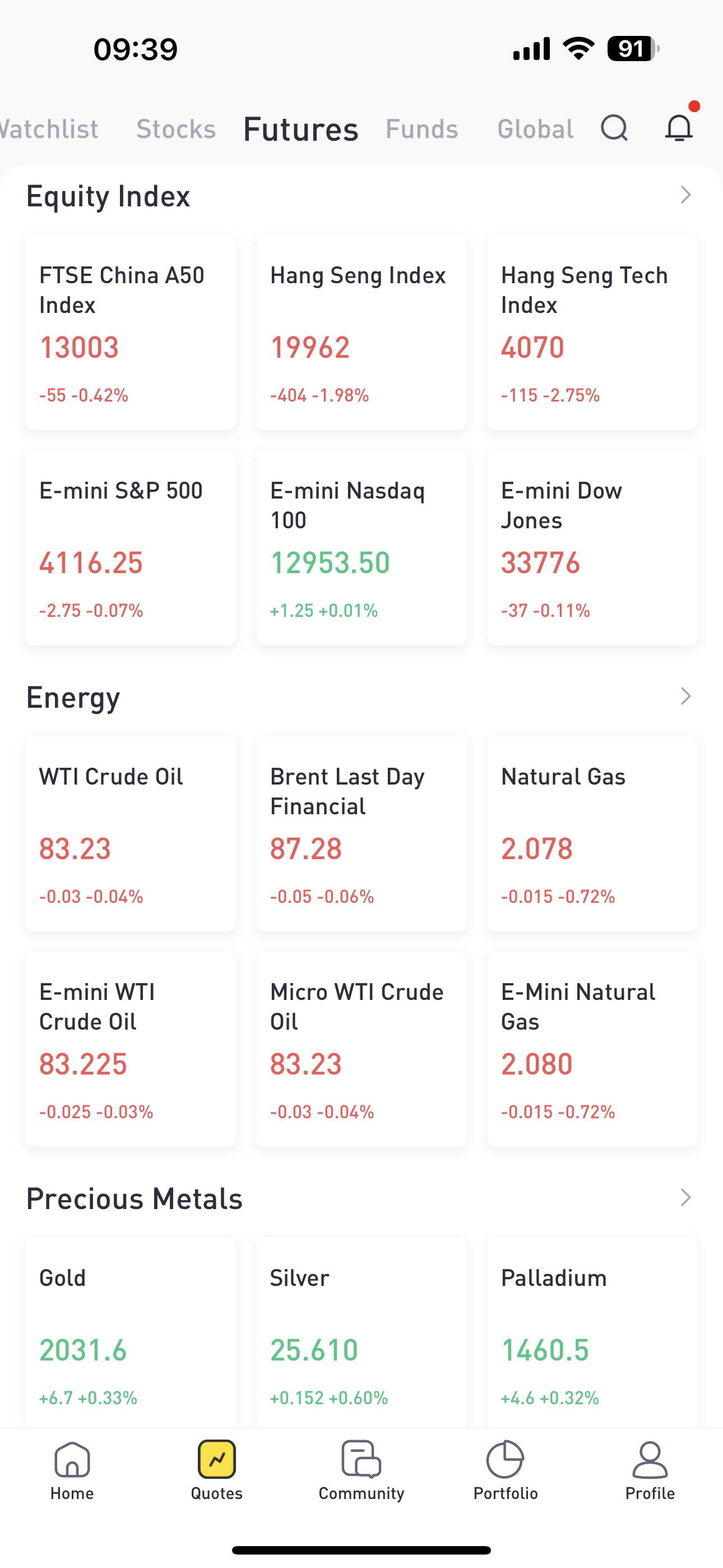
Task: Open the Profile tab
Action: [650, 1470]
